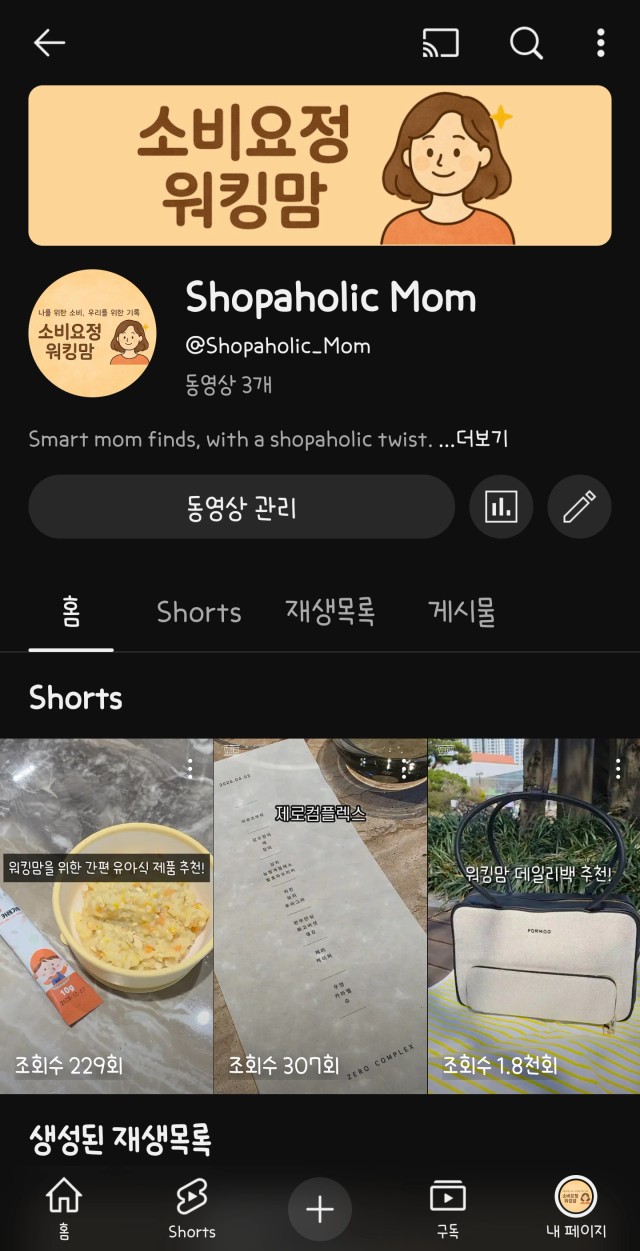Open Shorts in the bottom navigation
Screen dimensions: 640x1251
(191, 1207)
